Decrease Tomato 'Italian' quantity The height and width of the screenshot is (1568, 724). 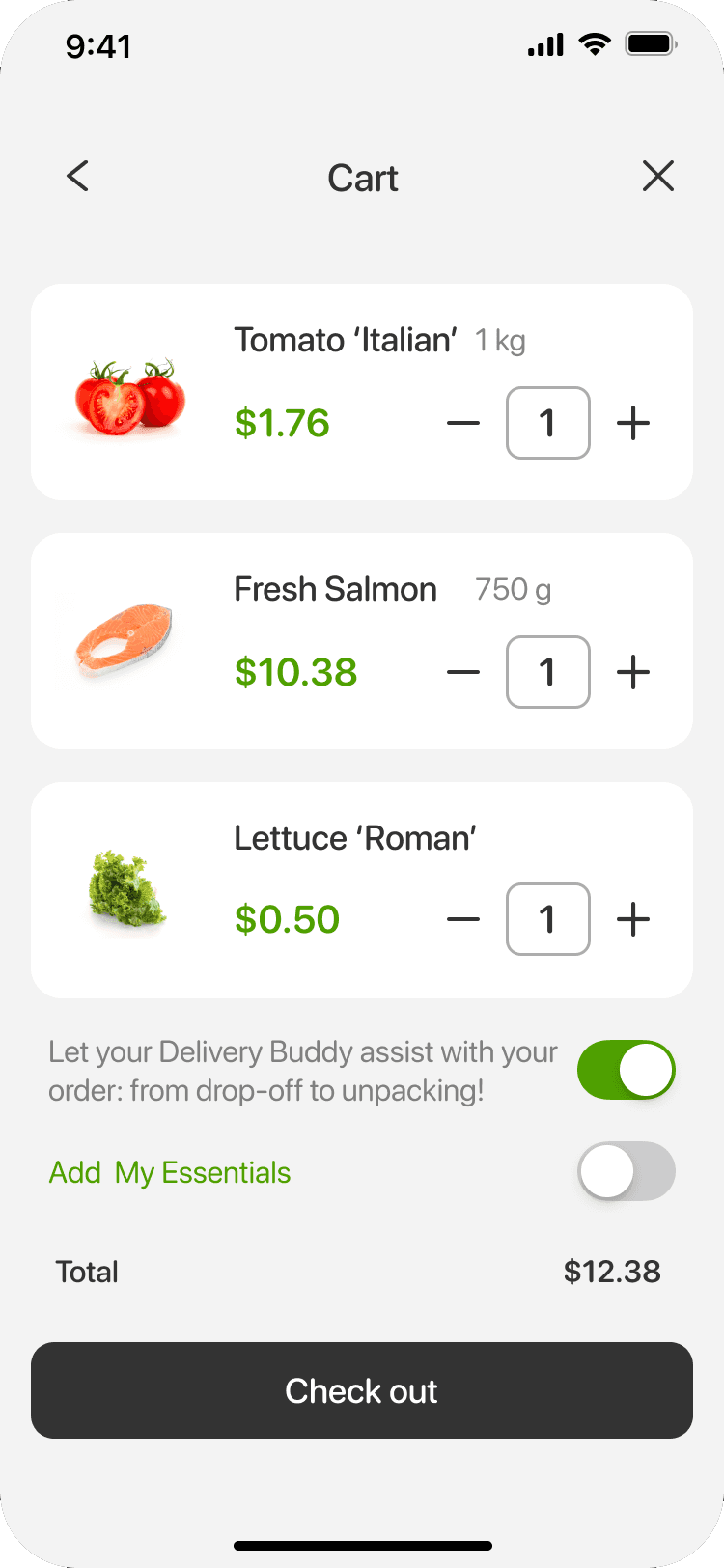coord(463,423)
